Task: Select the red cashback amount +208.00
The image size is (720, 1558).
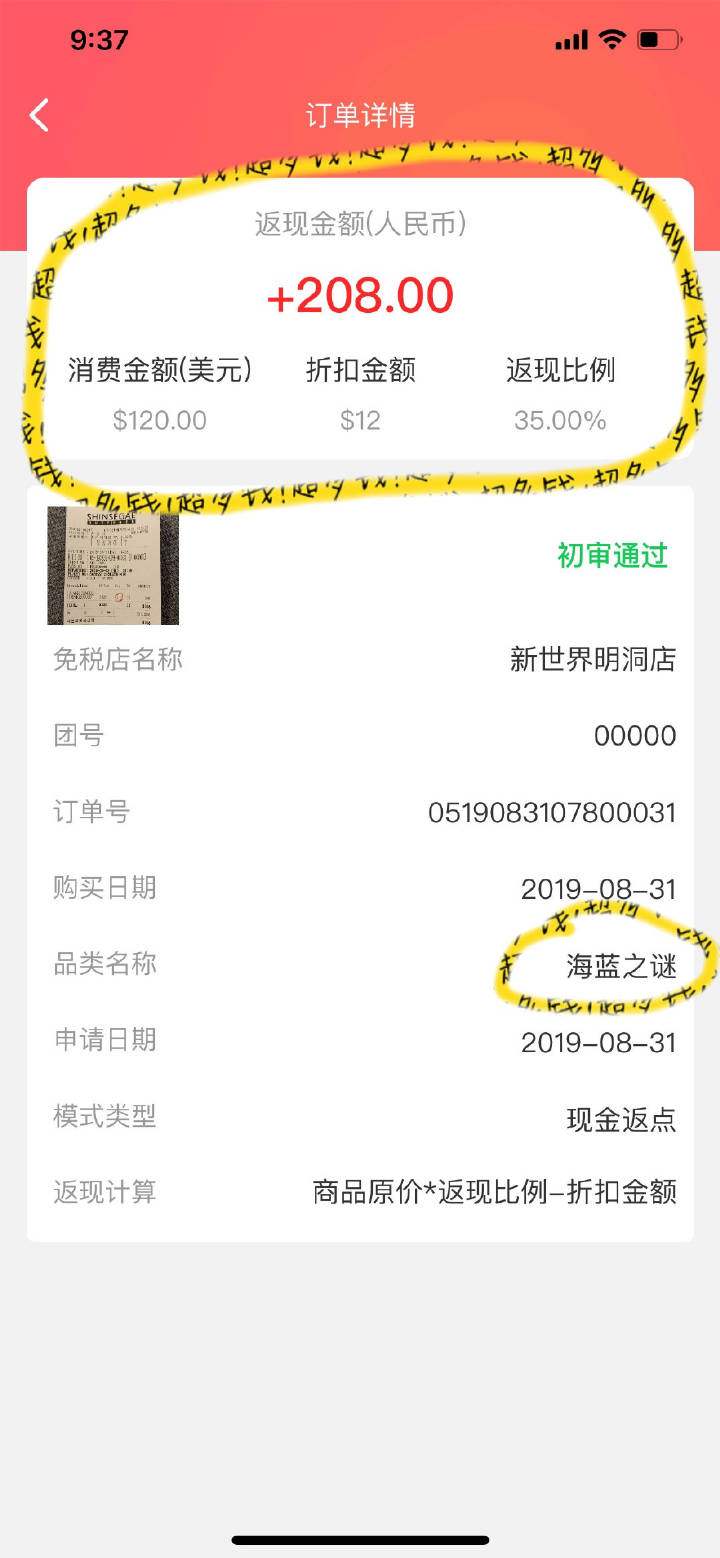Action: click(x=362, y=294)
